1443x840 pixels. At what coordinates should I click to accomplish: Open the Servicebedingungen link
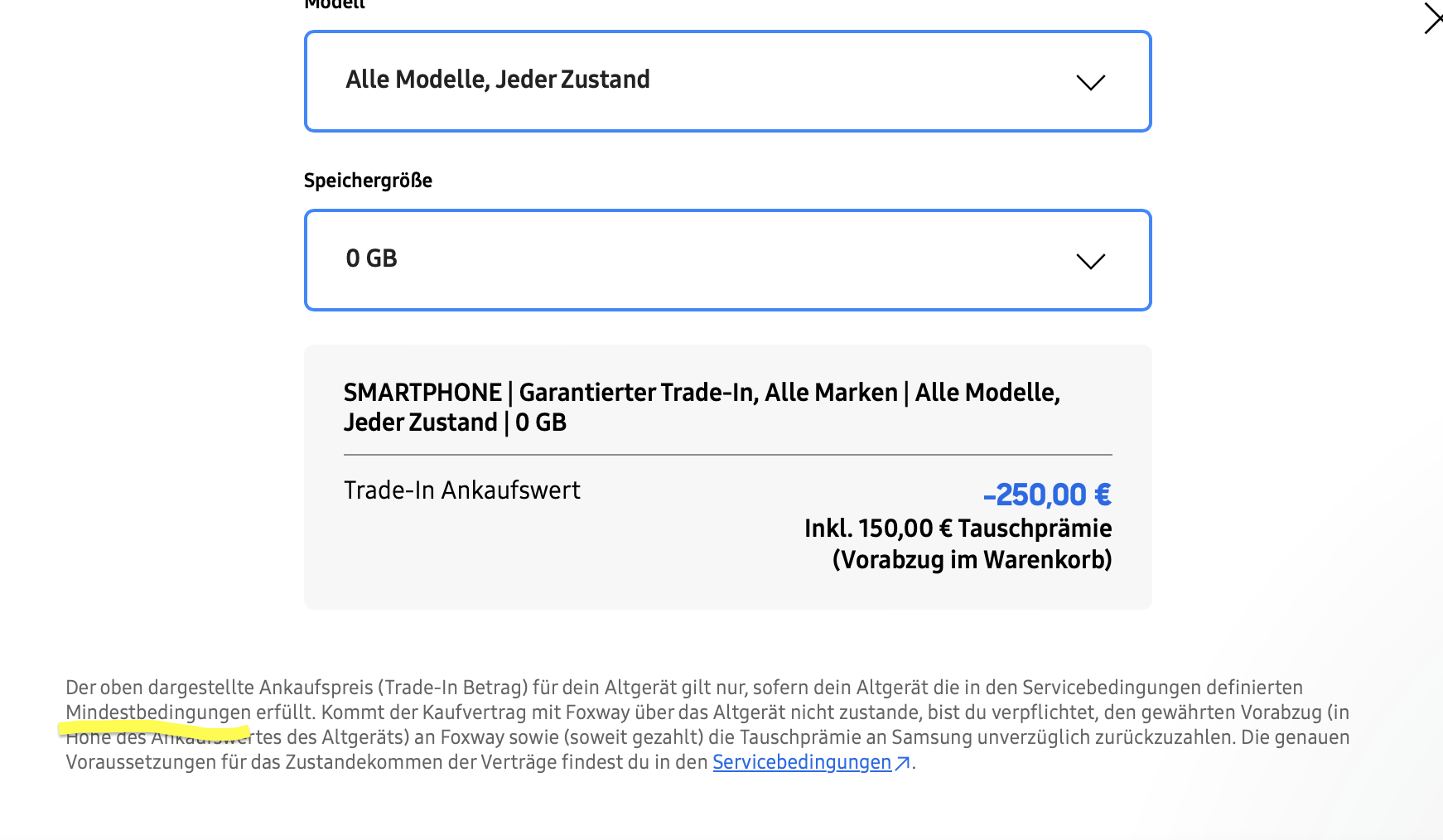810,762
